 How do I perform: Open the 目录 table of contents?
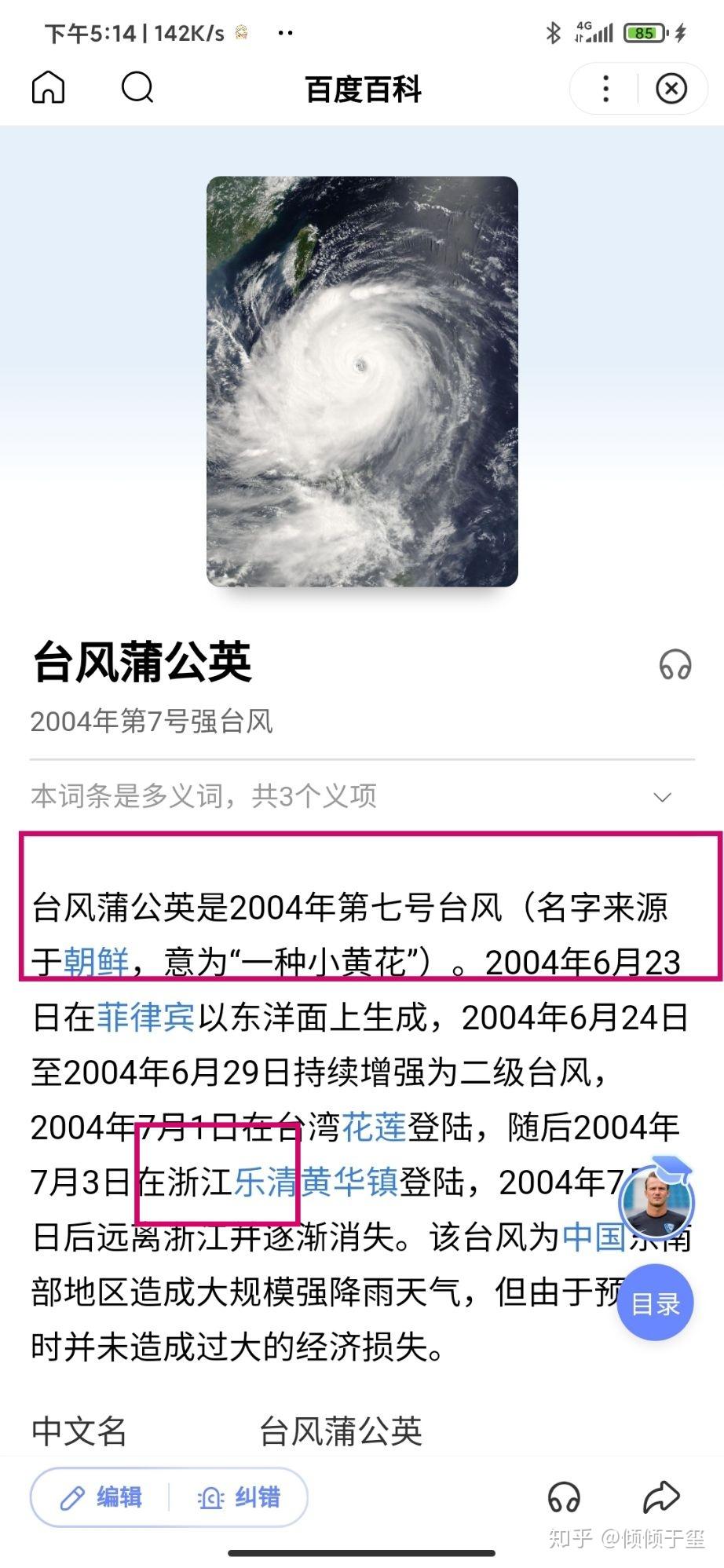pos(655,1304)
